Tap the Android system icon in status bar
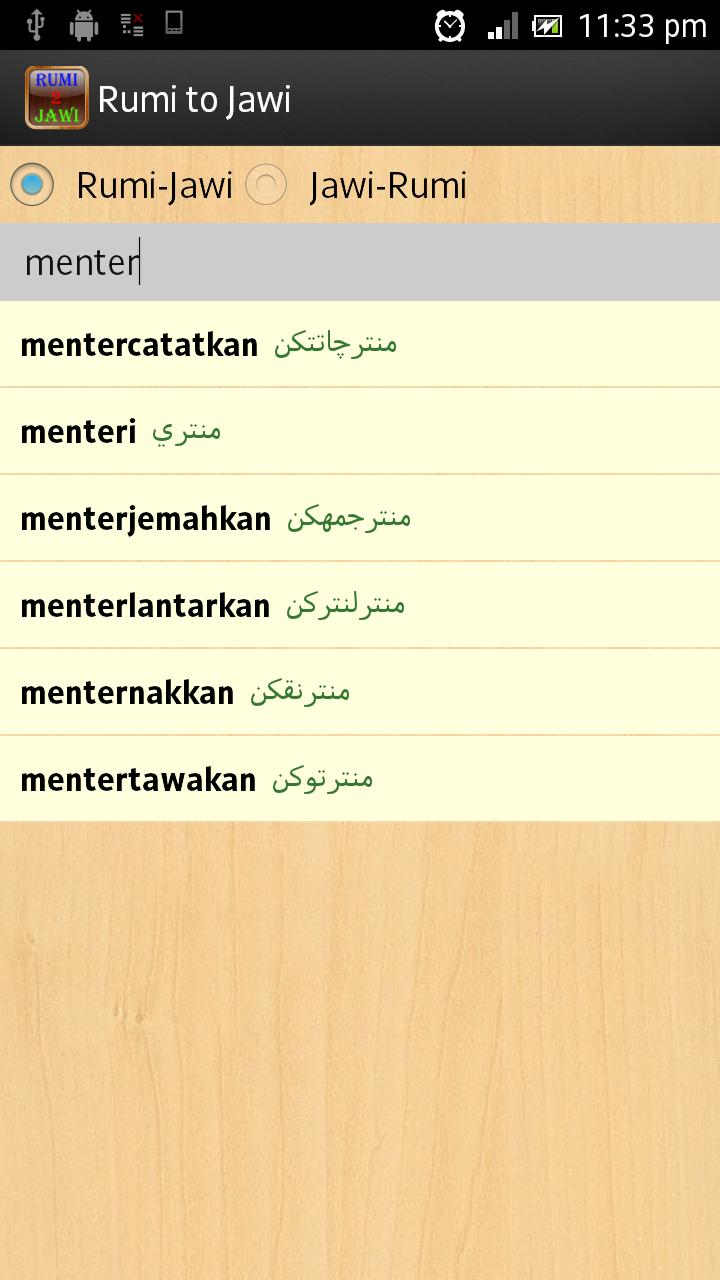 click(84, 22)
